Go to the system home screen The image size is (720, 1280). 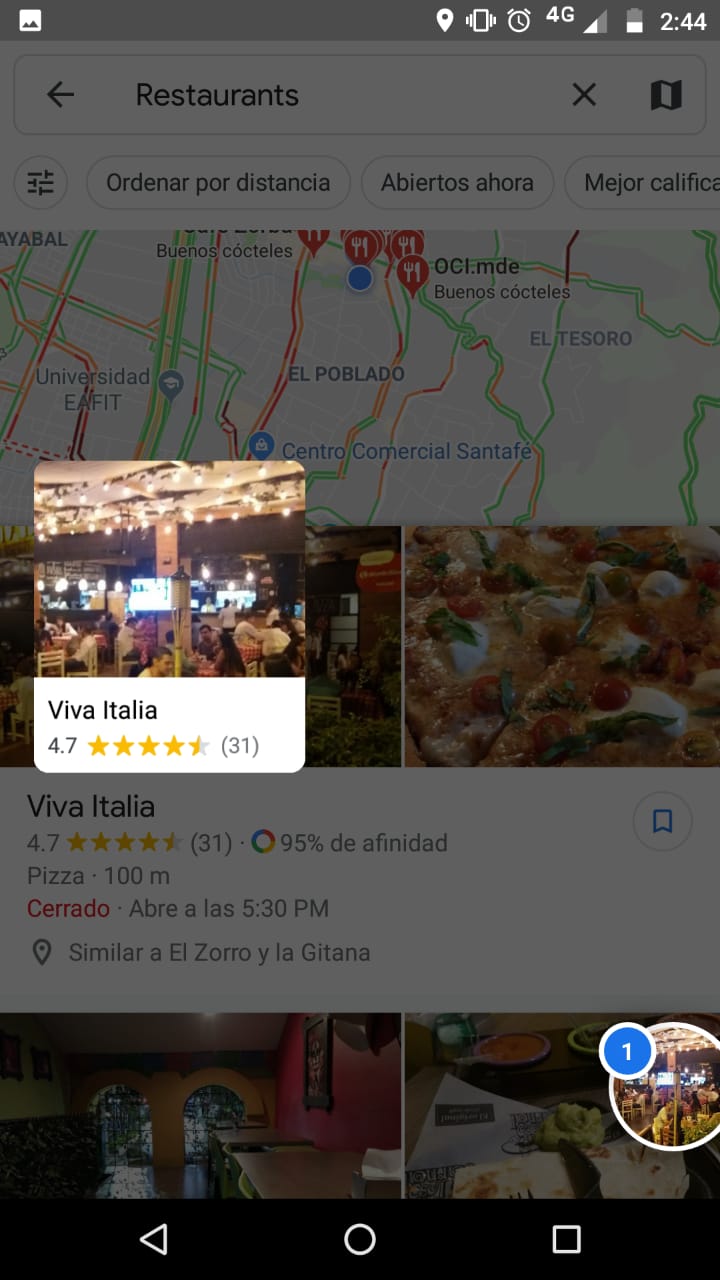pos(360,1240)
